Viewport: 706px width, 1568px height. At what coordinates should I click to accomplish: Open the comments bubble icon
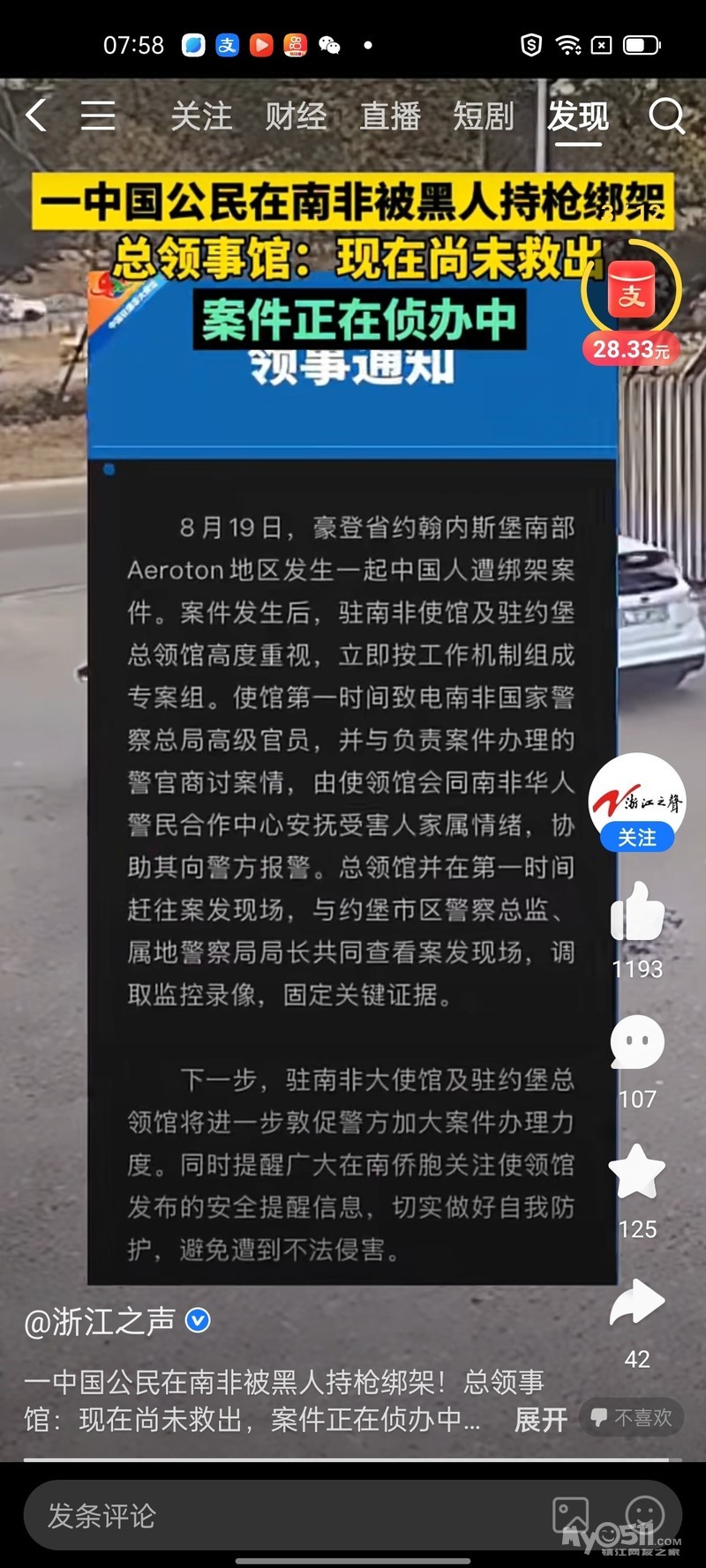(637, 1042)
